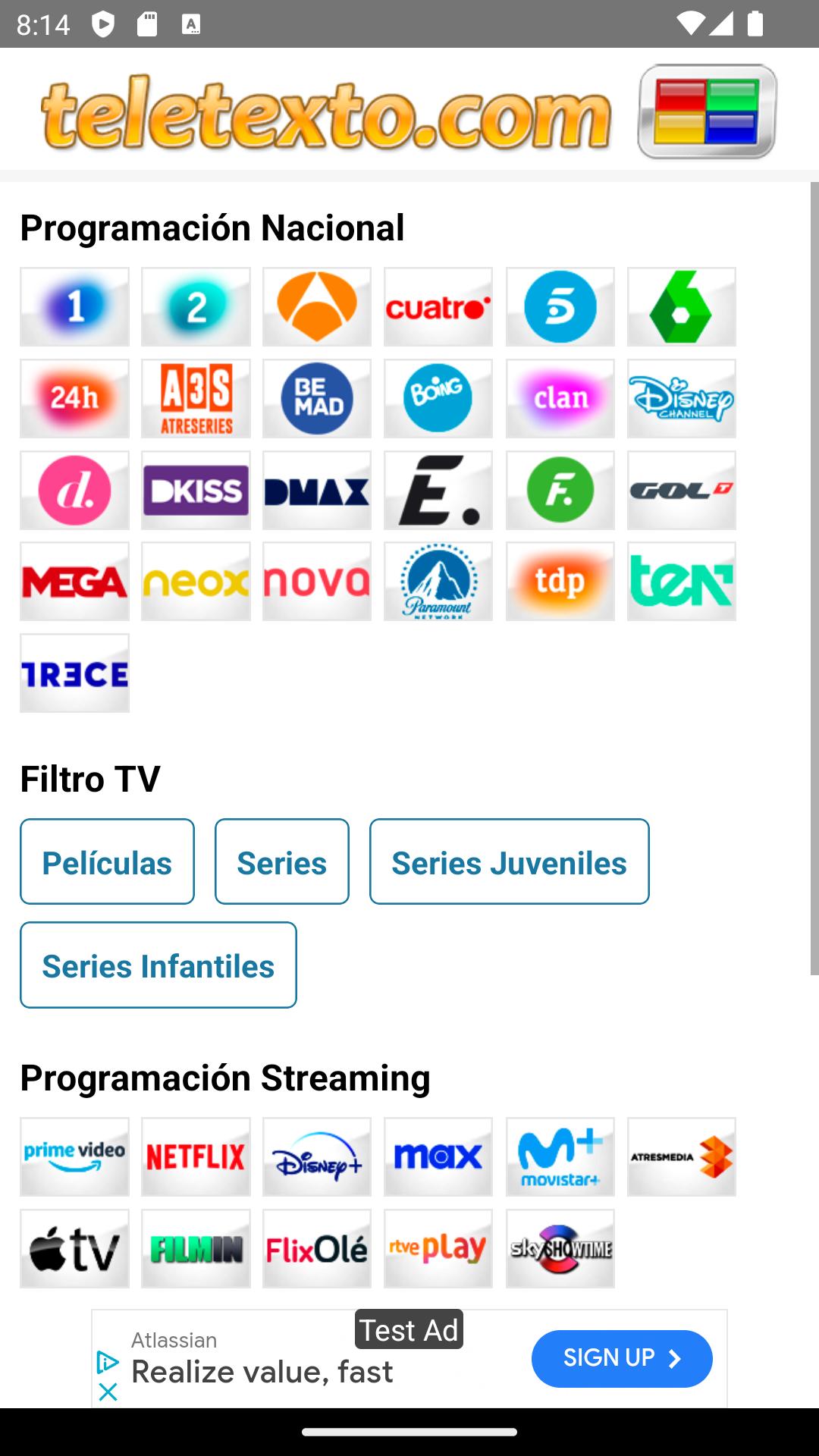819x1456 pixels.
Task: Open the Clan channel schedule
Action: tap(560, 399)
